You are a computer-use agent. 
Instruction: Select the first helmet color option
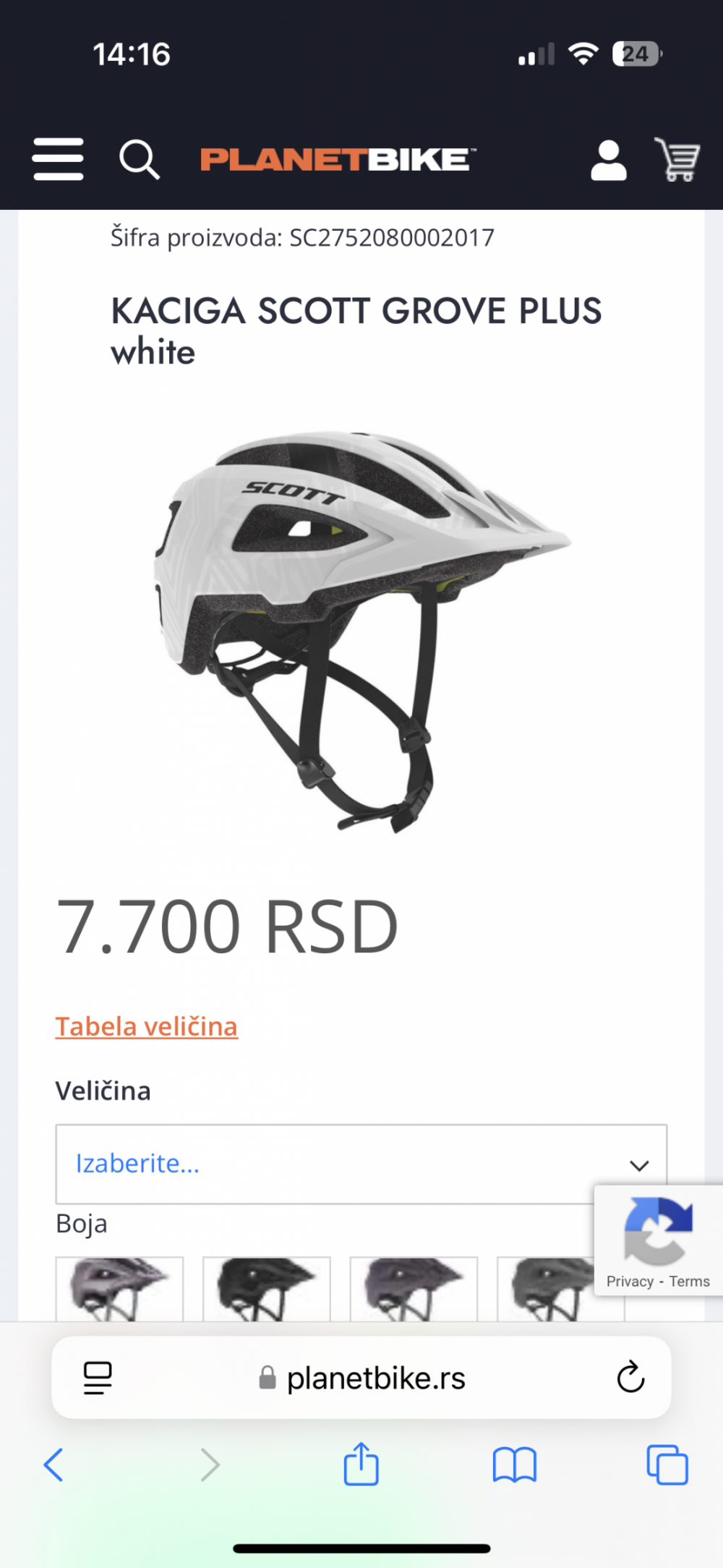[119, 1289]
